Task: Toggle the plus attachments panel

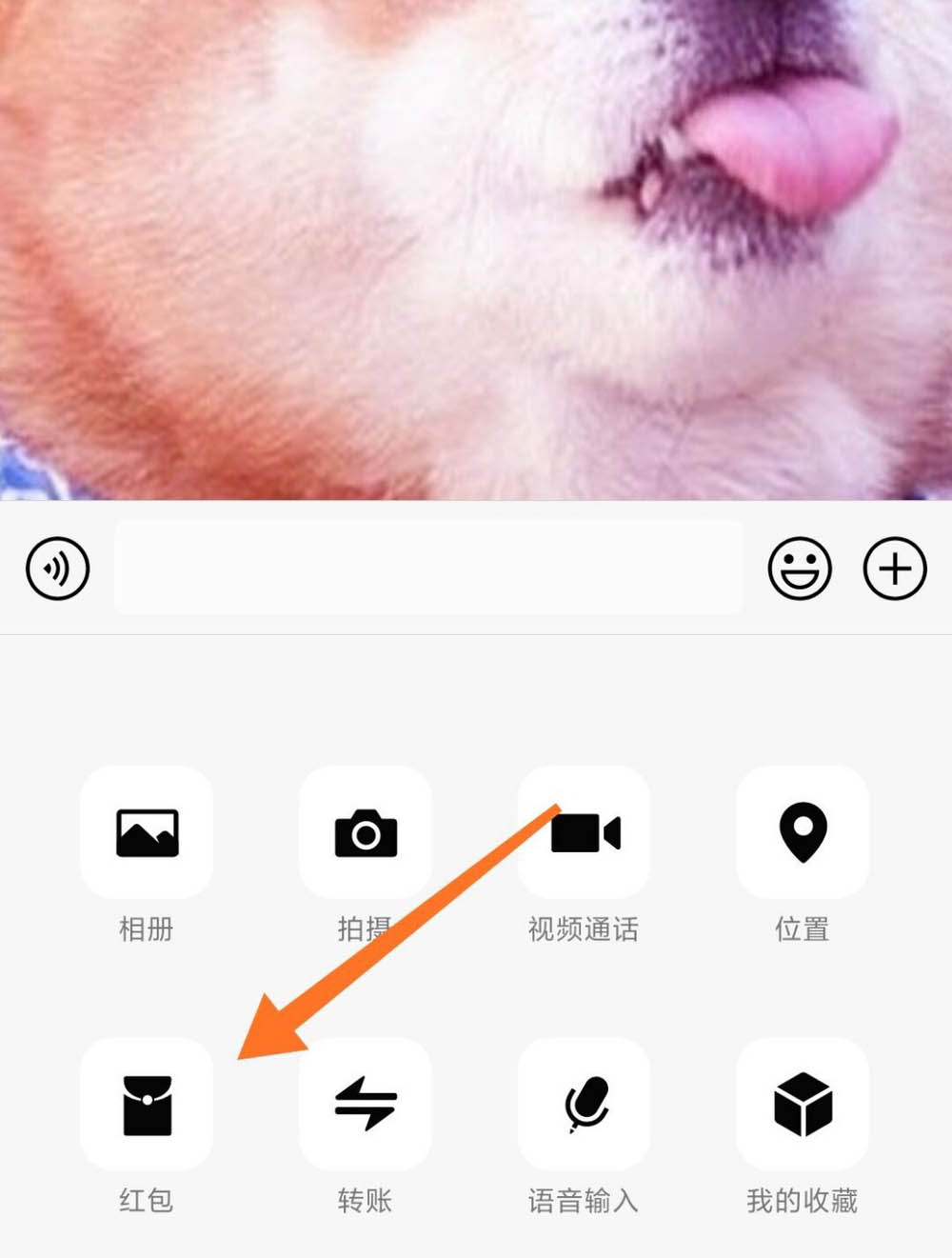Action: [894, 569]
